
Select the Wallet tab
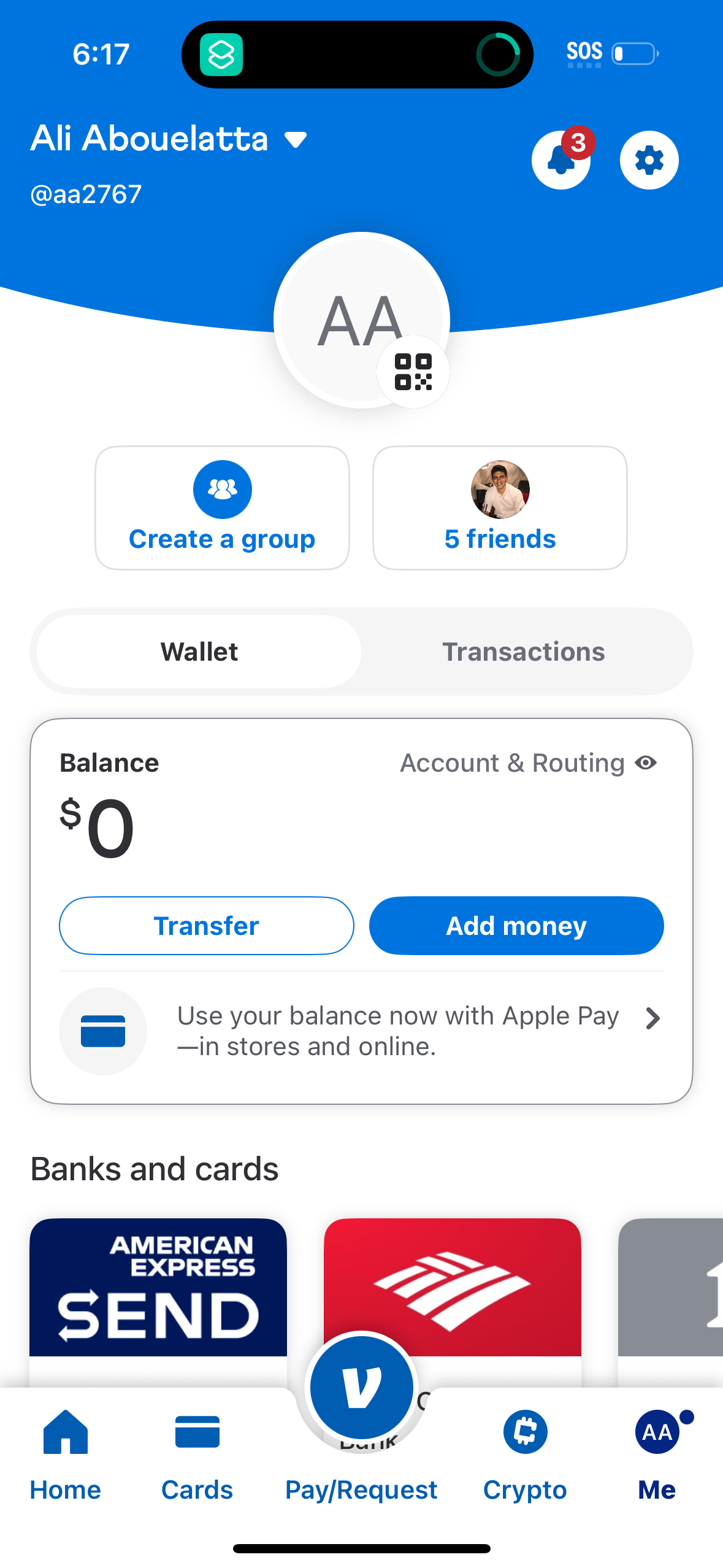click(199, 651)
